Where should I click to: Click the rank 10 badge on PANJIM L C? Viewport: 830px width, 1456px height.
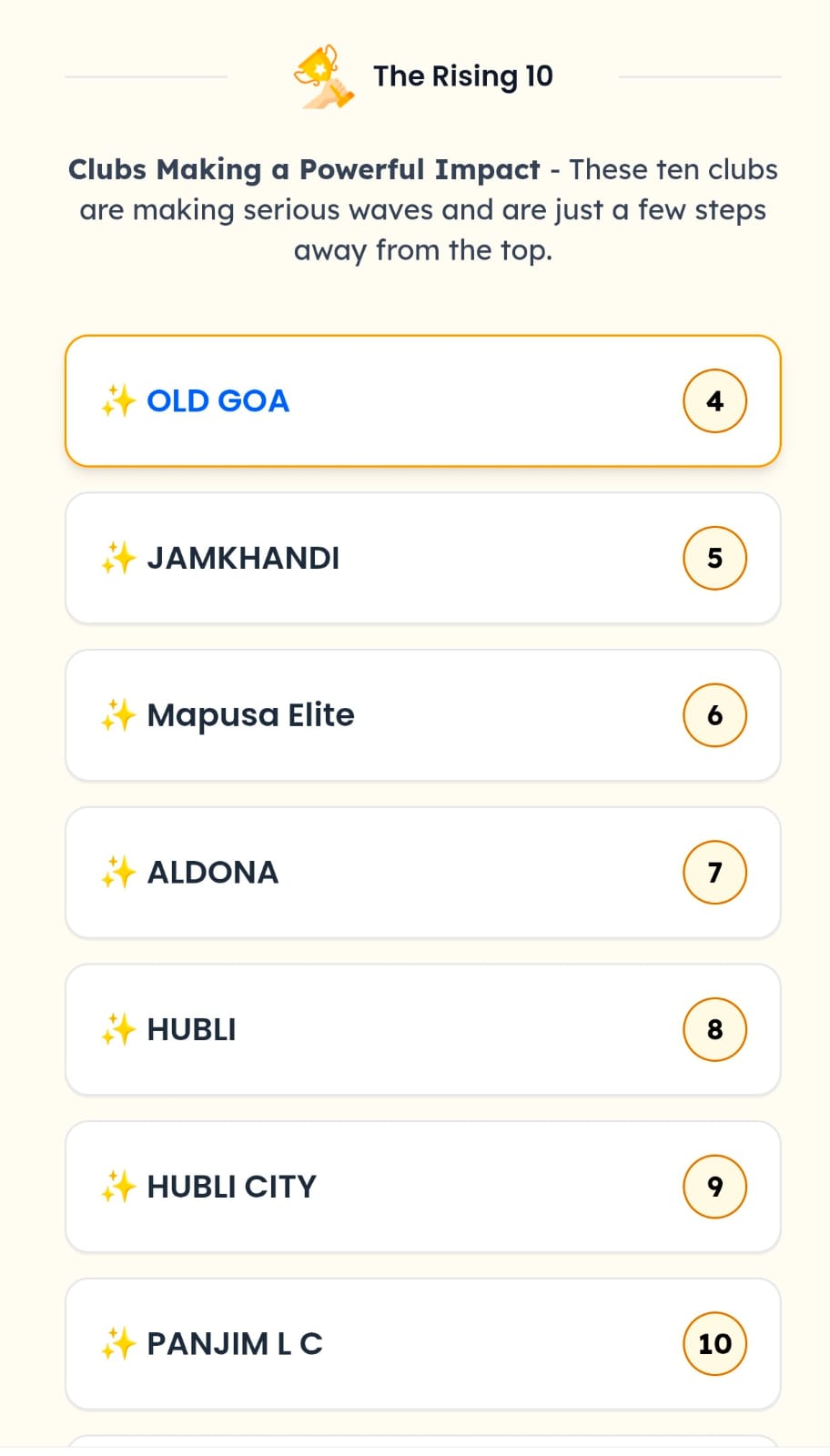(x=714, y=1344)
